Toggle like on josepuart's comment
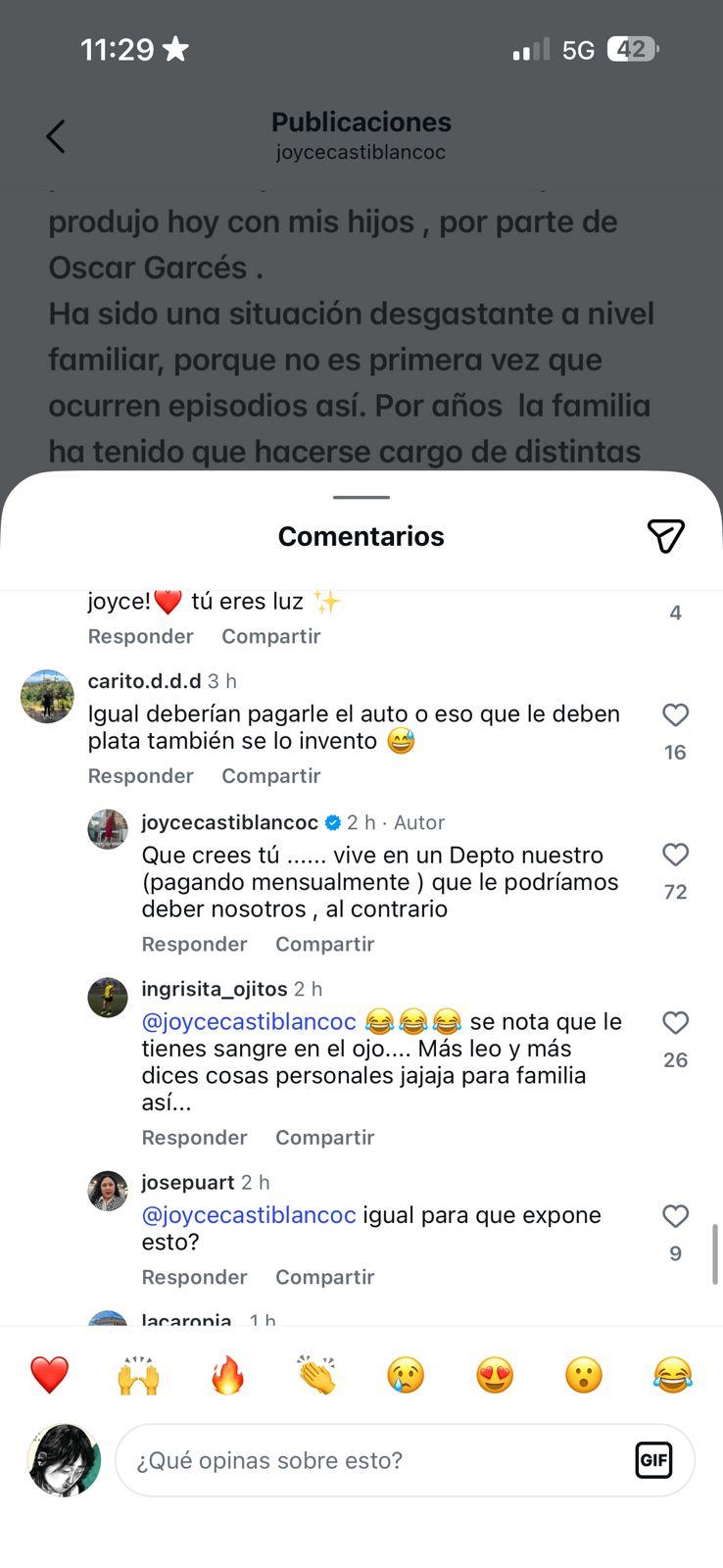The width and height of the screenshot is (723, 1568). (675, 1216)
